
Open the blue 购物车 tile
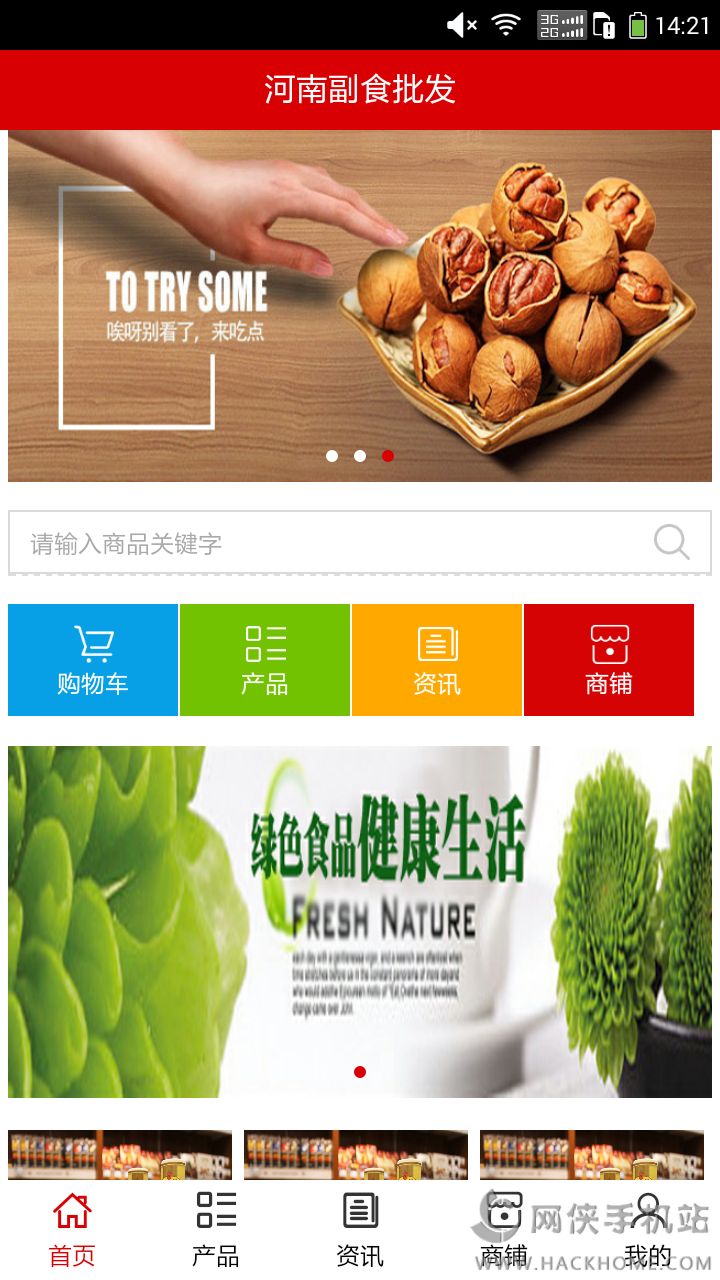click(x=93, y=660)
